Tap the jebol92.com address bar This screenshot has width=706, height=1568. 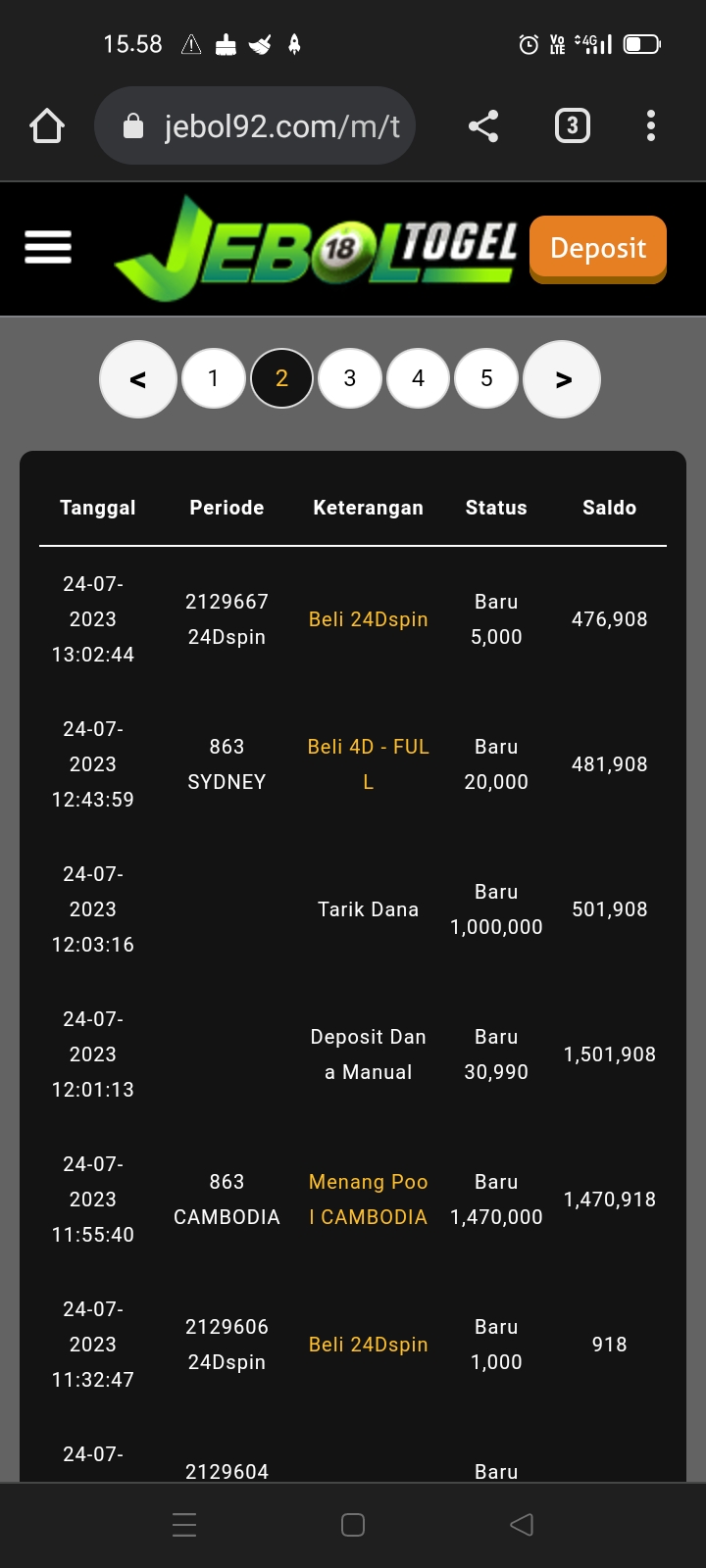[x=255, y=126]
